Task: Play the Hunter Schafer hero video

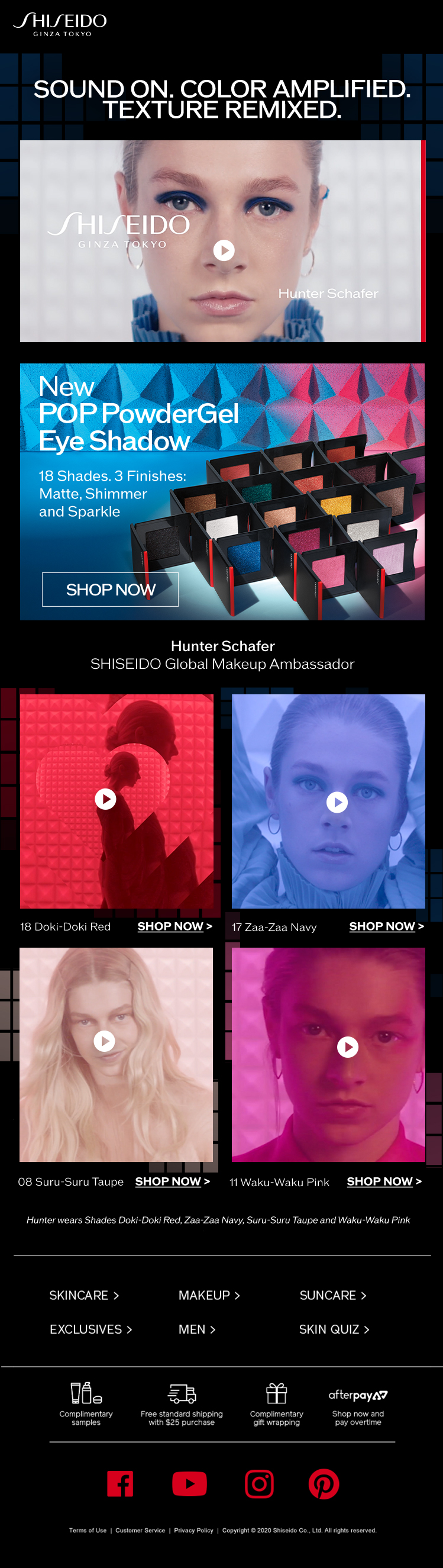Action: tap(224, 250)
